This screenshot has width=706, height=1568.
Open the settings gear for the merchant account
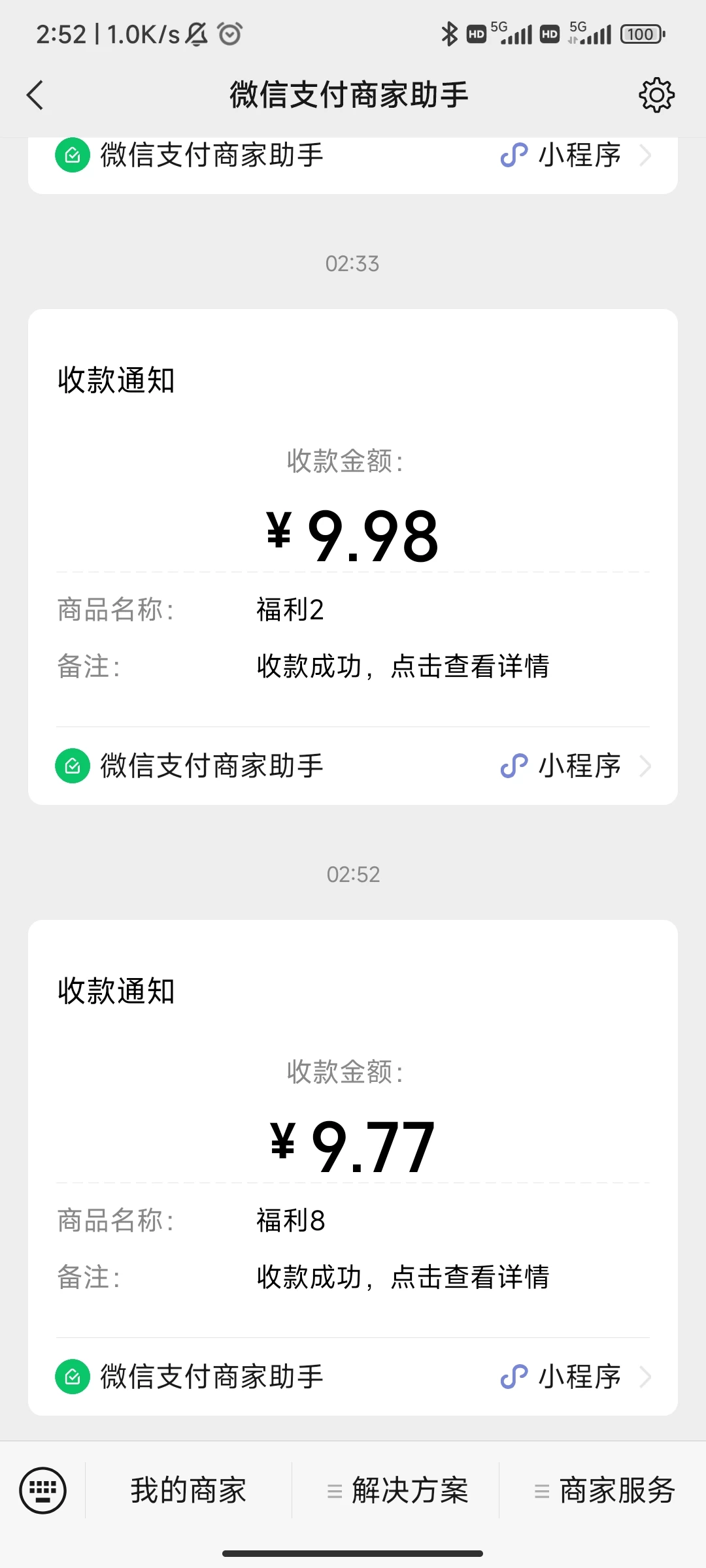pos(656,95)
